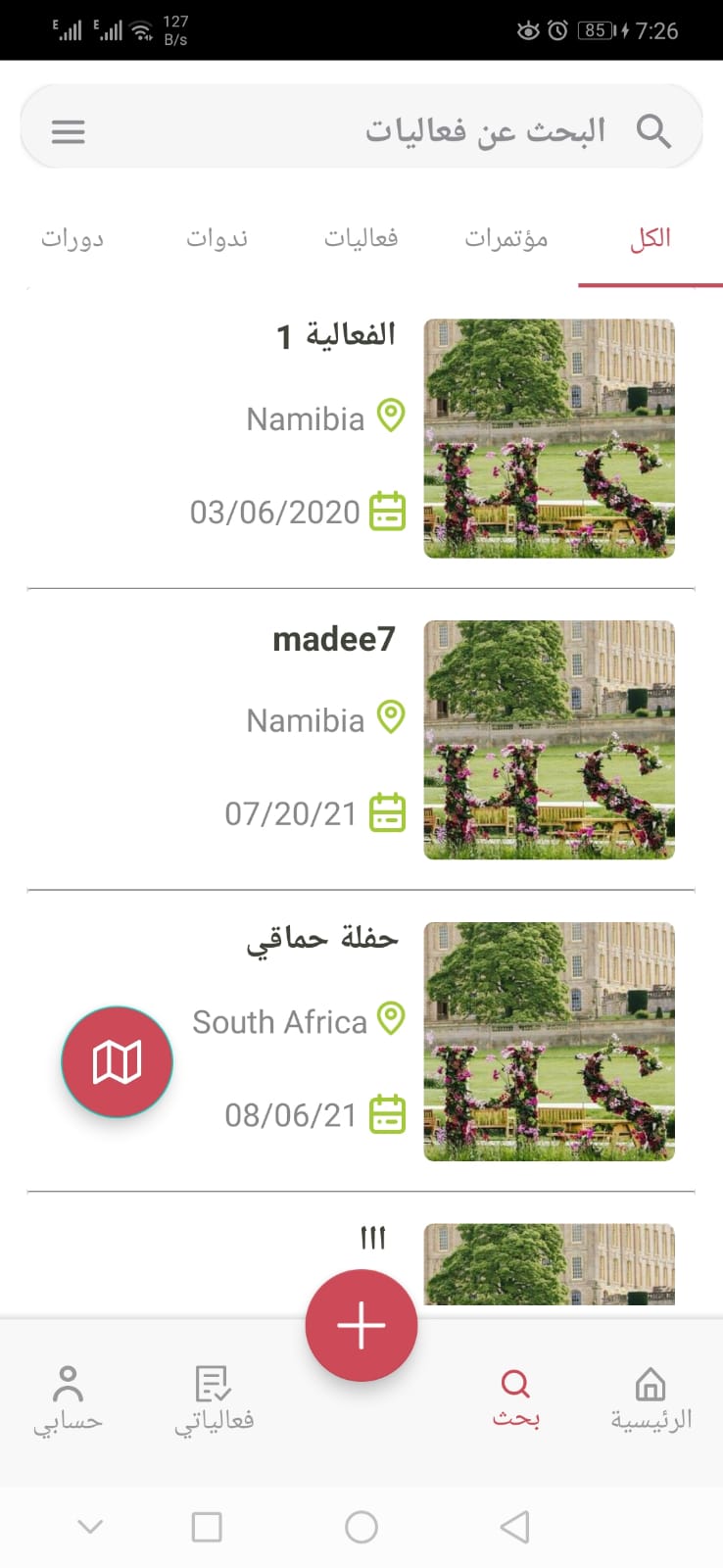The height and width of the screenshot is (1568, 723).
Task: Tap the thumbnail image of الفعالية 1
Action: coord(549,438)
